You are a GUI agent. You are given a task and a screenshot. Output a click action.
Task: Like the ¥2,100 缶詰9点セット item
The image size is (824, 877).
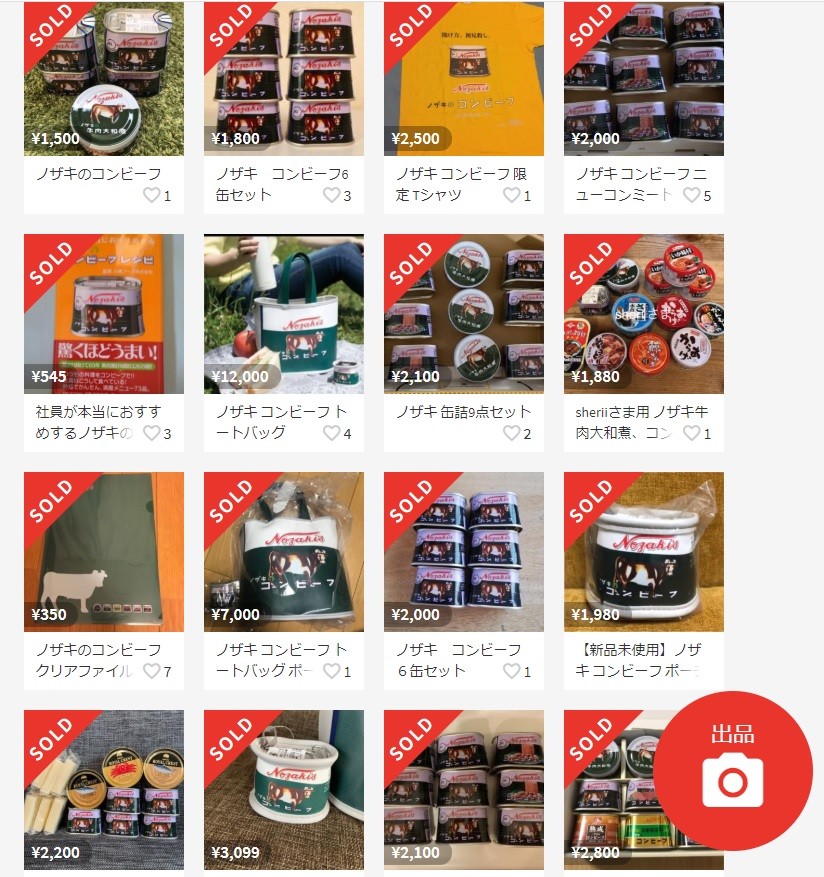[x=512, y=433]
